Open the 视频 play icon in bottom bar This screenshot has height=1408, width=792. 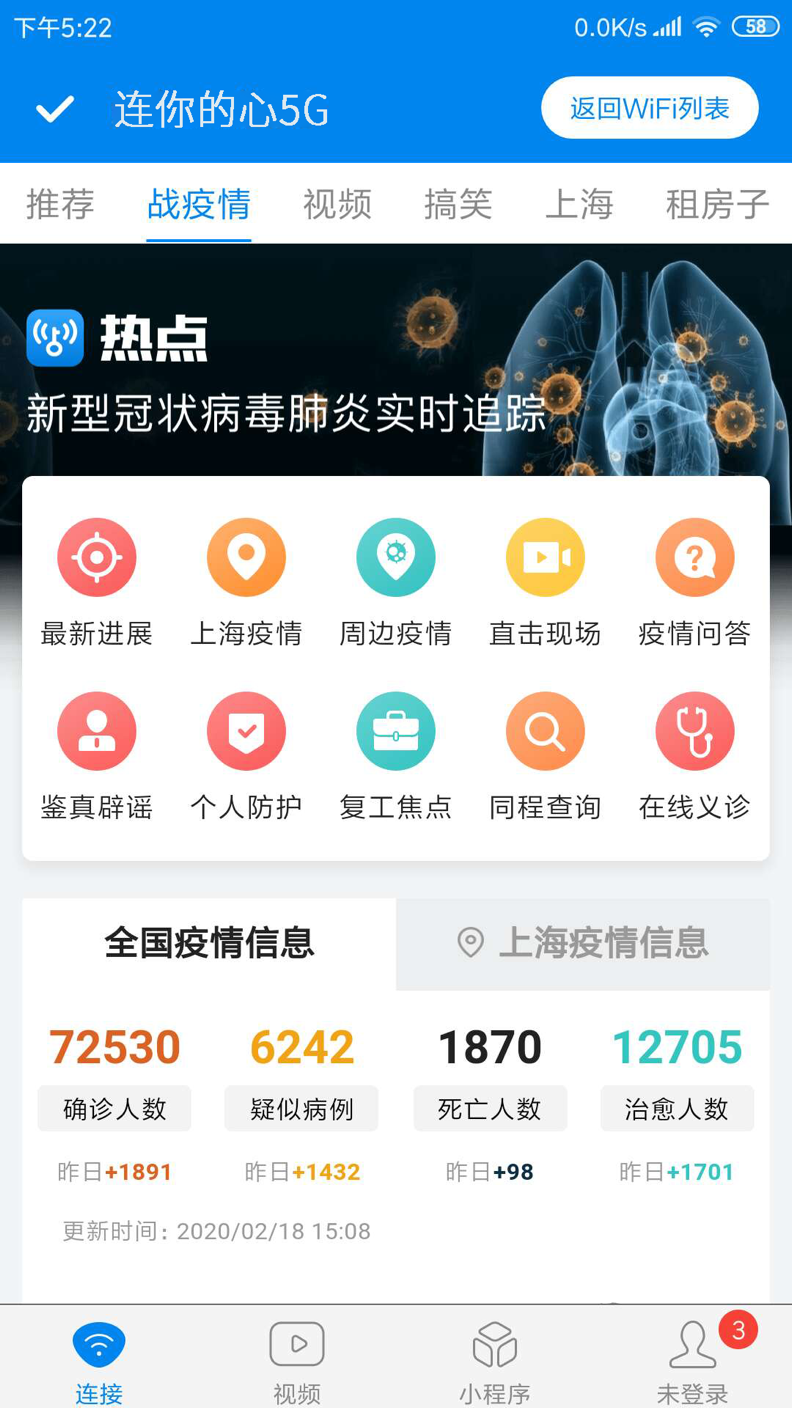point(296,1344)
